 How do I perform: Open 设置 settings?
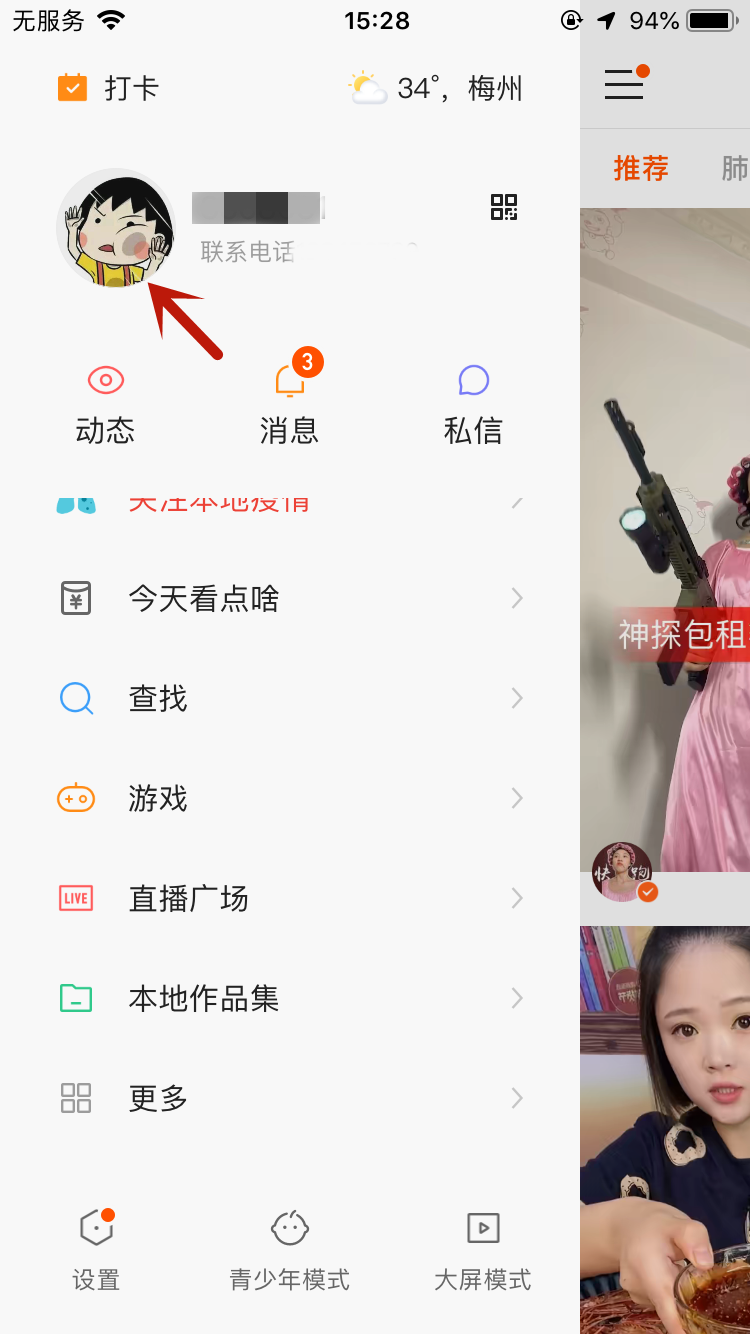tap(96, 1250)
